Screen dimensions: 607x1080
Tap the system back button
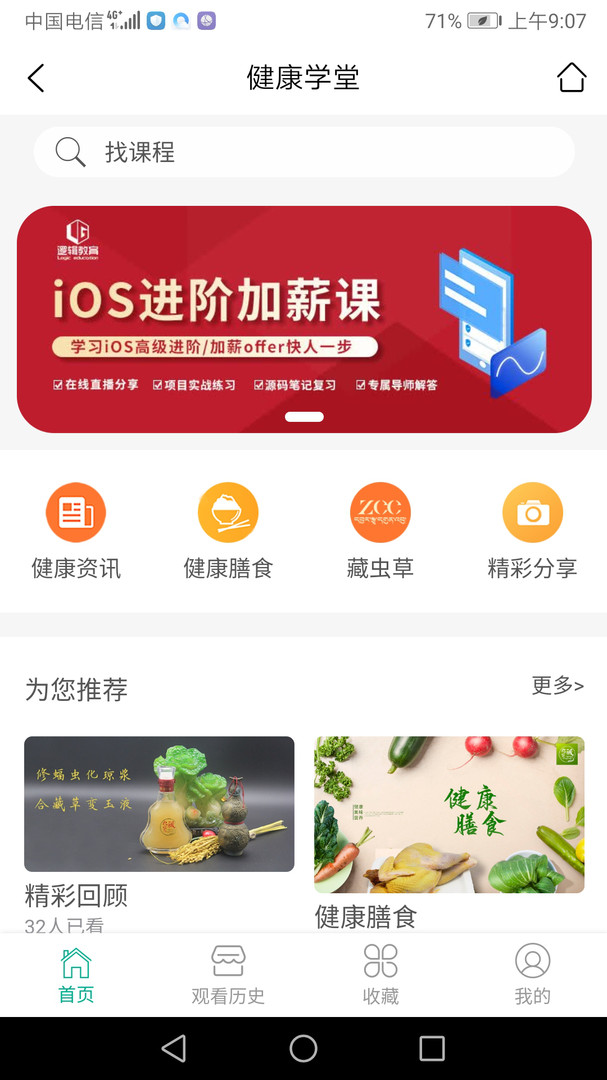[174, 1048]
